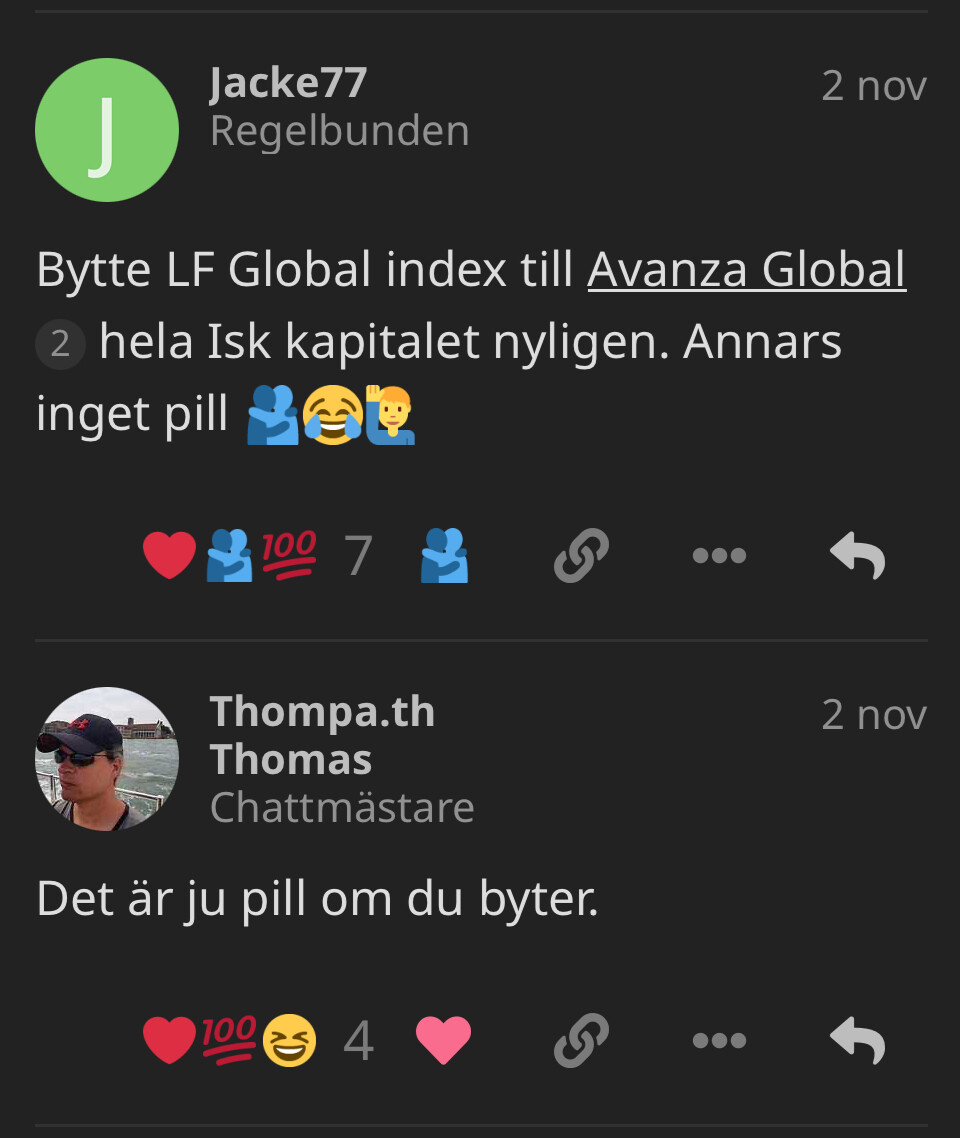The width and height of the screenshot is (960, 1138).
Task: Show more actions for Jacke77's post
Action: coord(719,556)
